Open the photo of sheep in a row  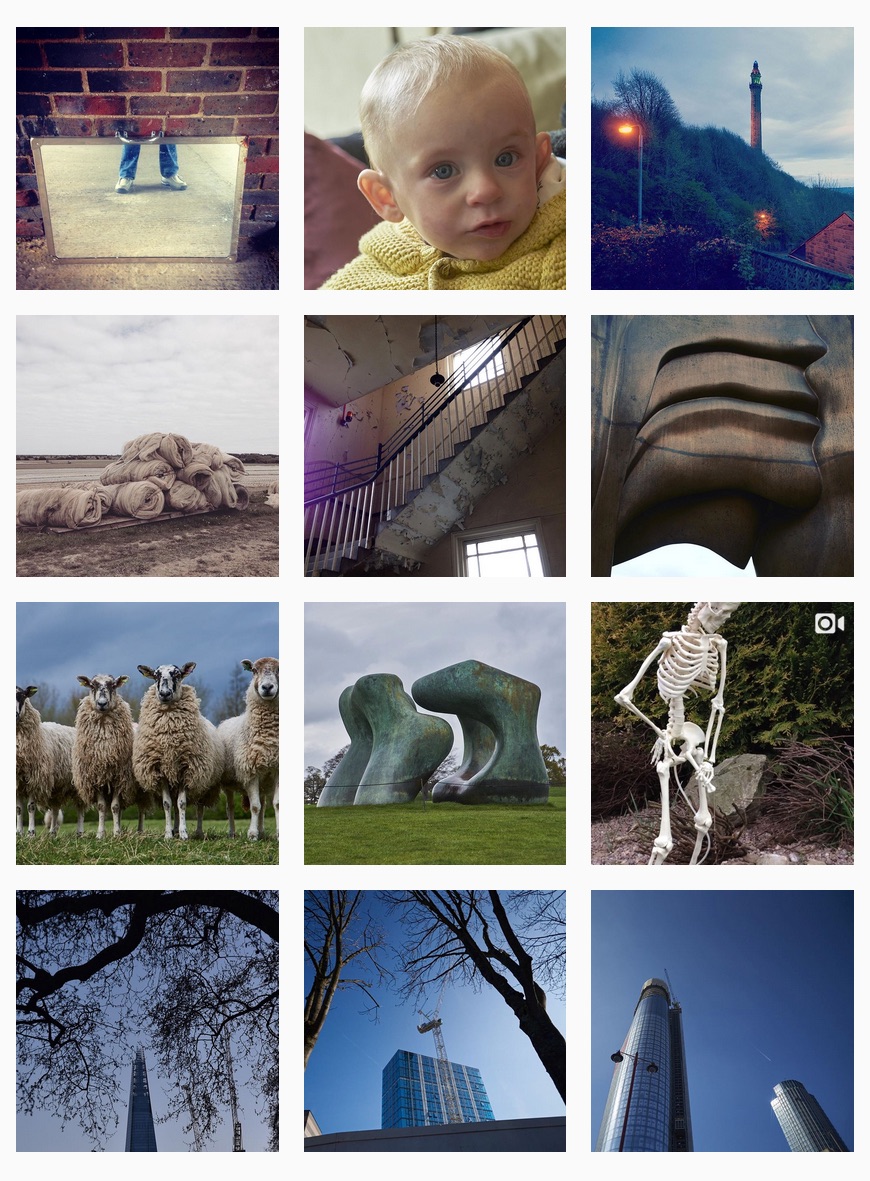pos(147,733)
